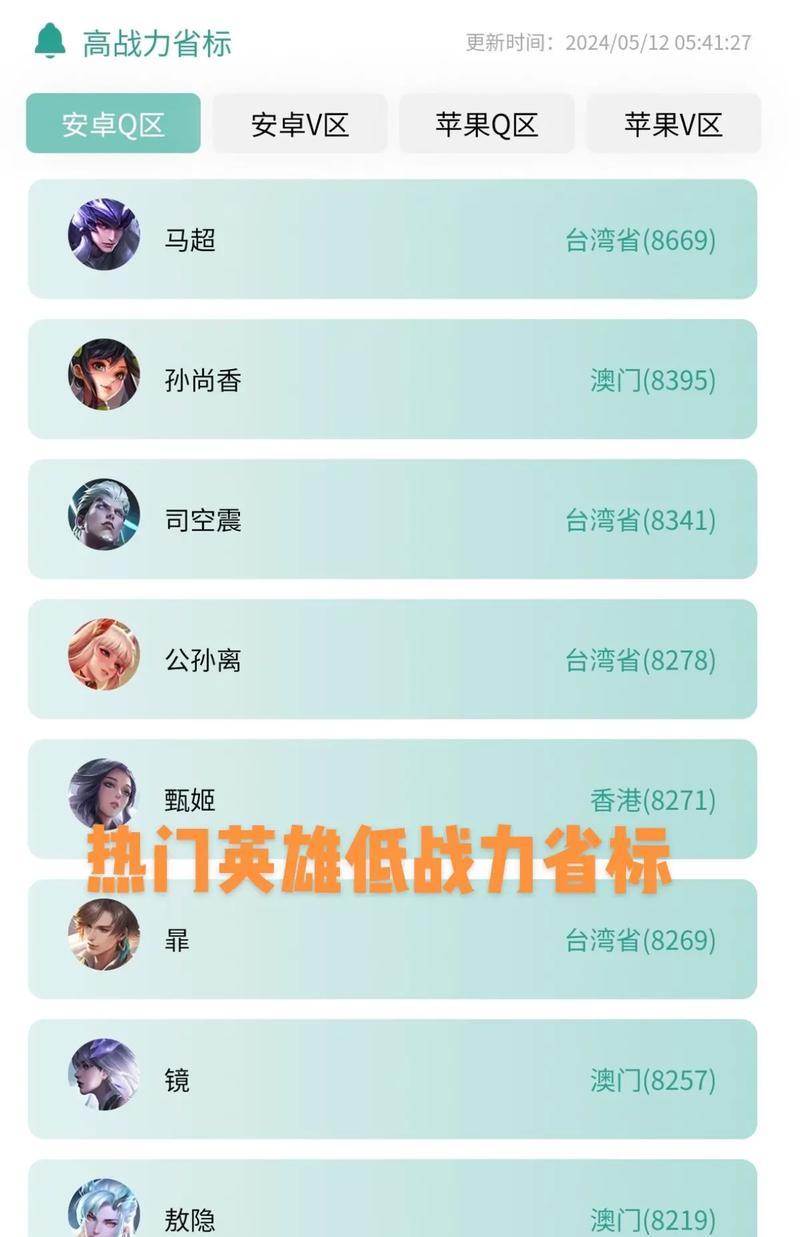Switch to the 苹果Q区 tab
Viewport: 800px width, 1237px height.
coord(486,124)
